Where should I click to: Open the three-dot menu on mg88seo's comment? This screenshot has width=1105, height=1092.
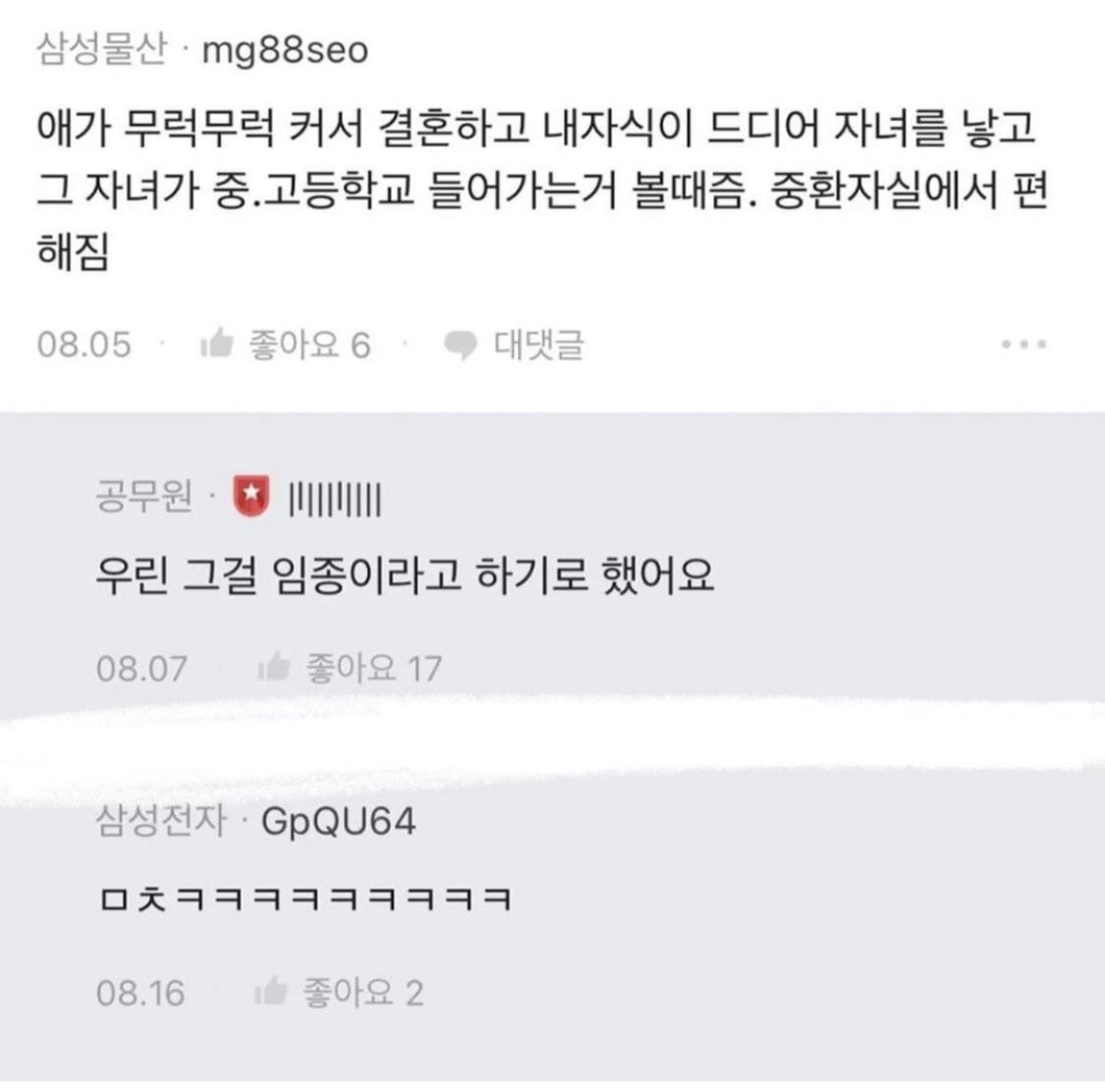tap(1023, 345)
